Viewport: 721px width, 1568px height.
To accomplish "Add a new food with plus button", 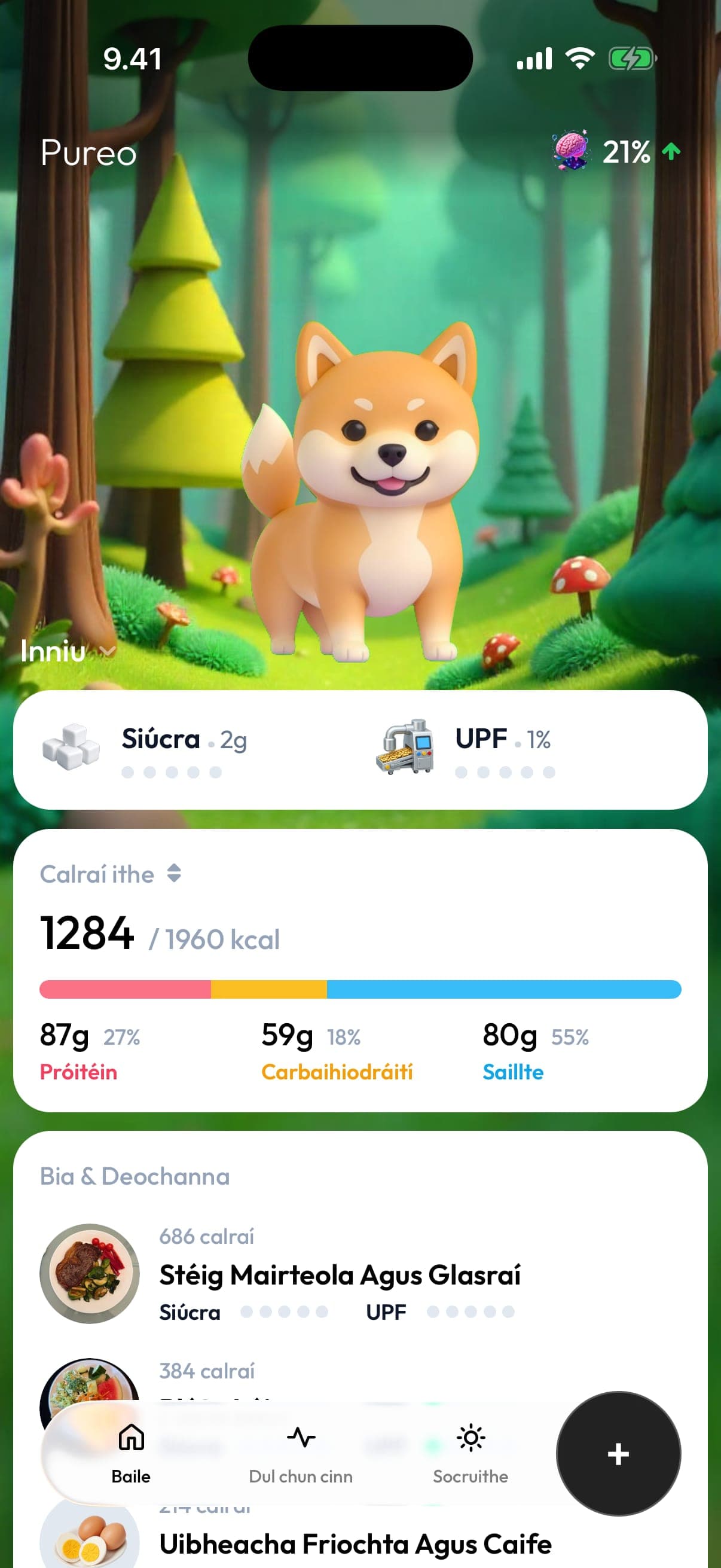I will point(618,1454).
